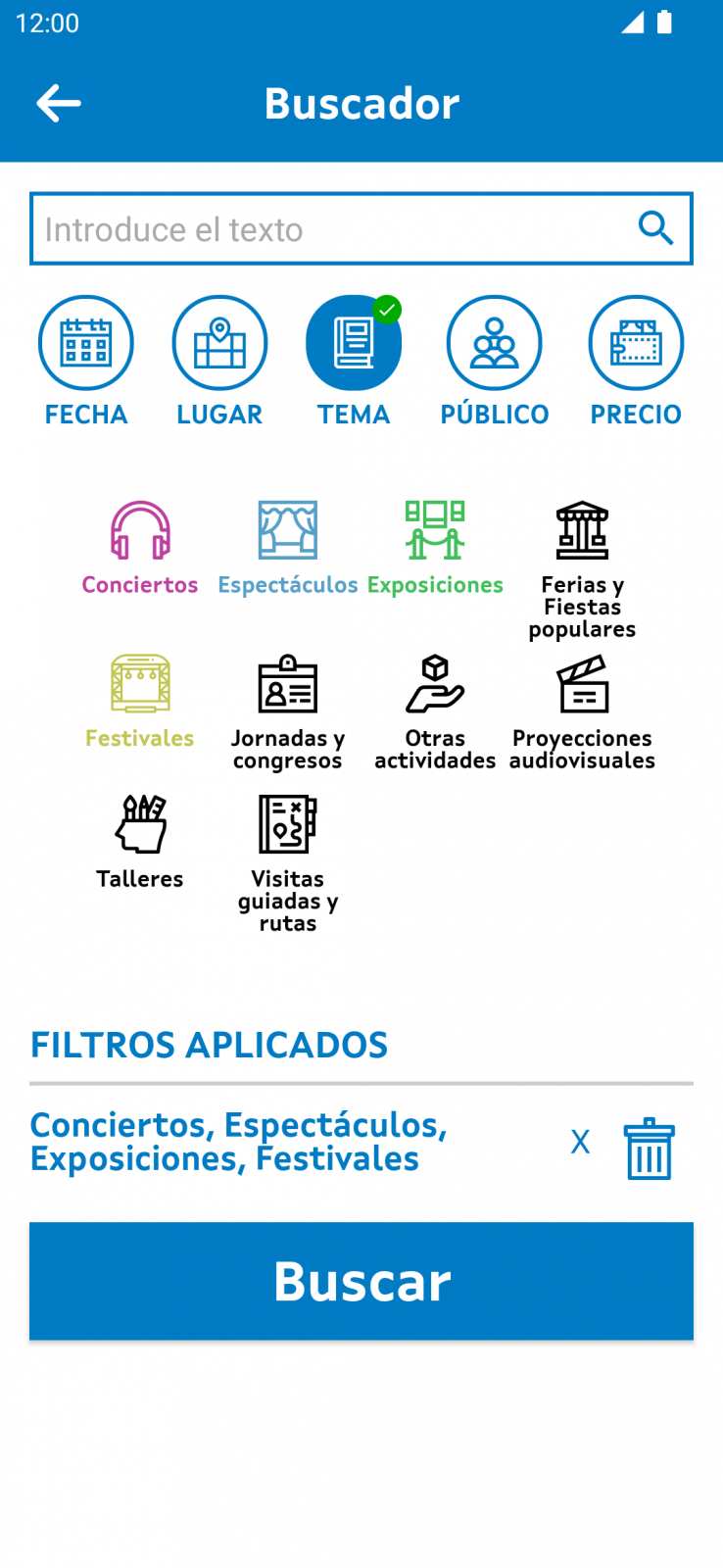Viewport: 723px width, 1568px height.
Task: Open the LUGAR filter
Action: tap(219, 362)
